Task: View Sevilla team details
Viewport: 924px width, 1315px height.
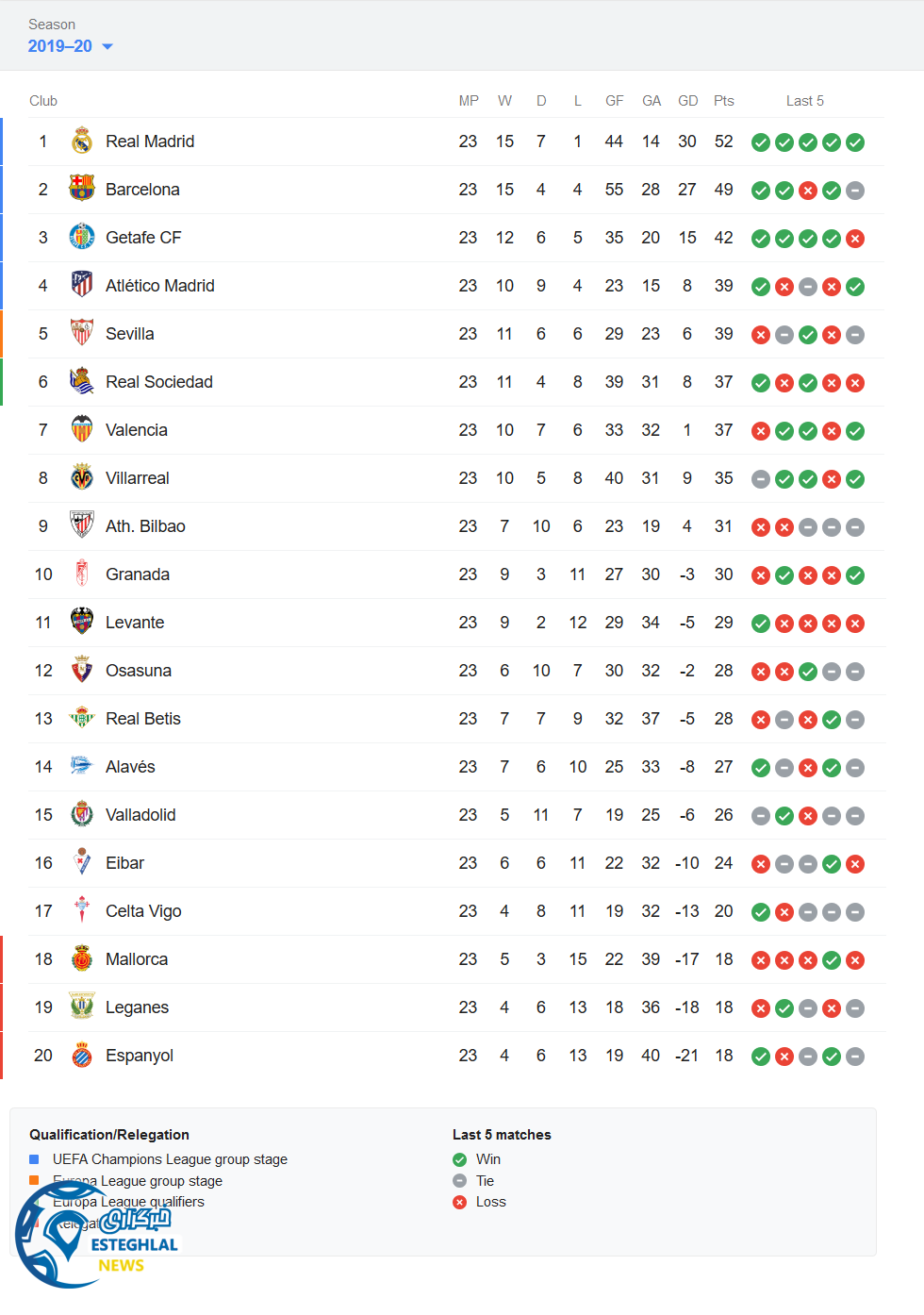Action: coord(130,334)
